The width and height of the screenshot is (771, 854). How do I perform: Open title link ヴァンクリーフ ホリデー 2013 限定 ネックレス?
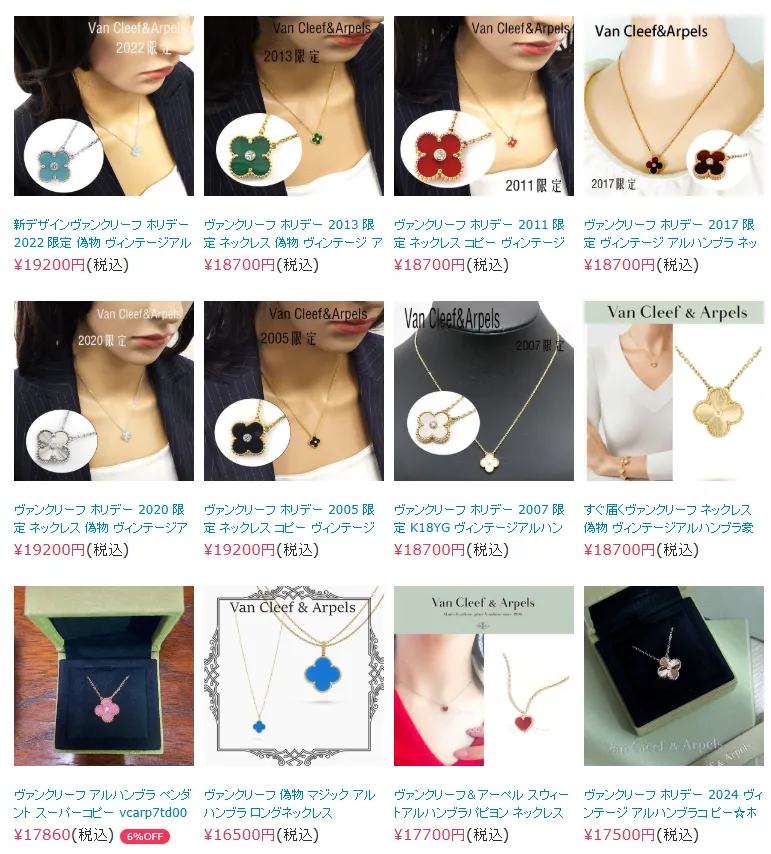[x=292, y=234]
